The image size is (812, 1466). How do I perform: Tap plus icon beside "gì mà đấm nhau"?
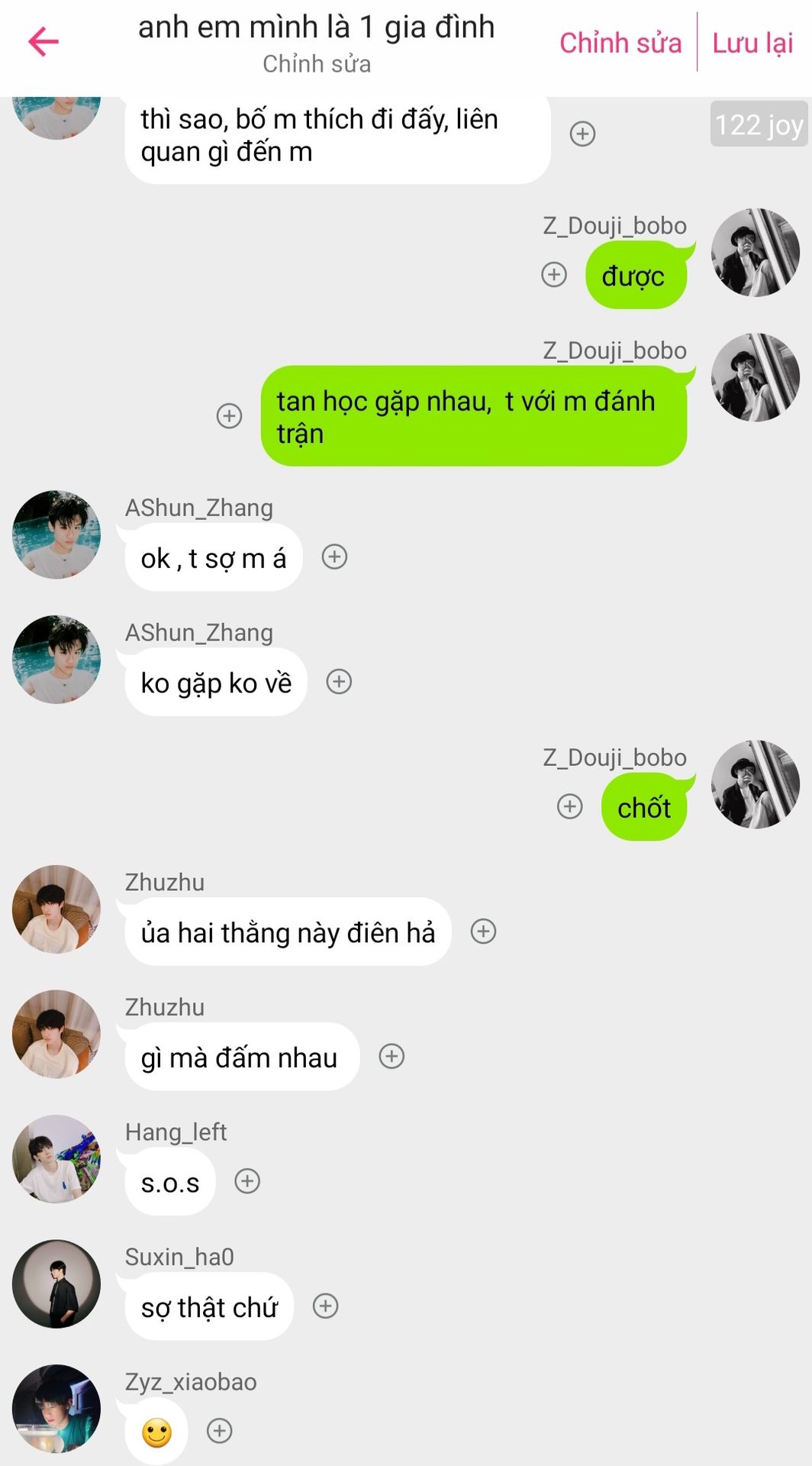tap(391, 1057)
